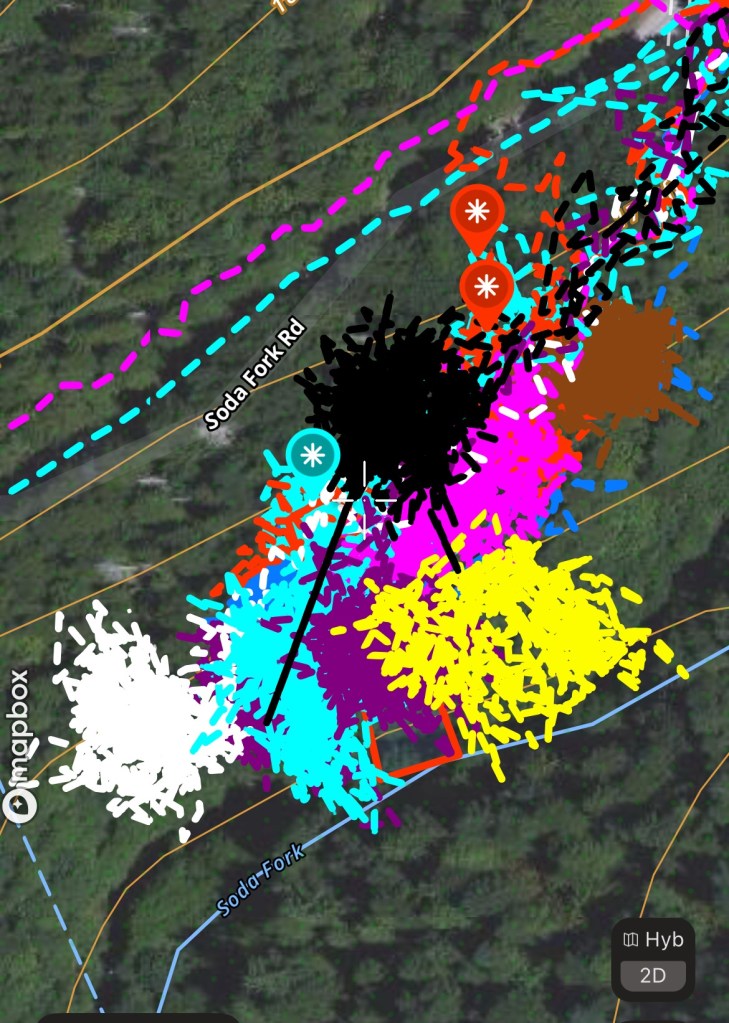729x1023 pixels.
Task: Open the upper red waypoint pin
Action: click(477, 212)
